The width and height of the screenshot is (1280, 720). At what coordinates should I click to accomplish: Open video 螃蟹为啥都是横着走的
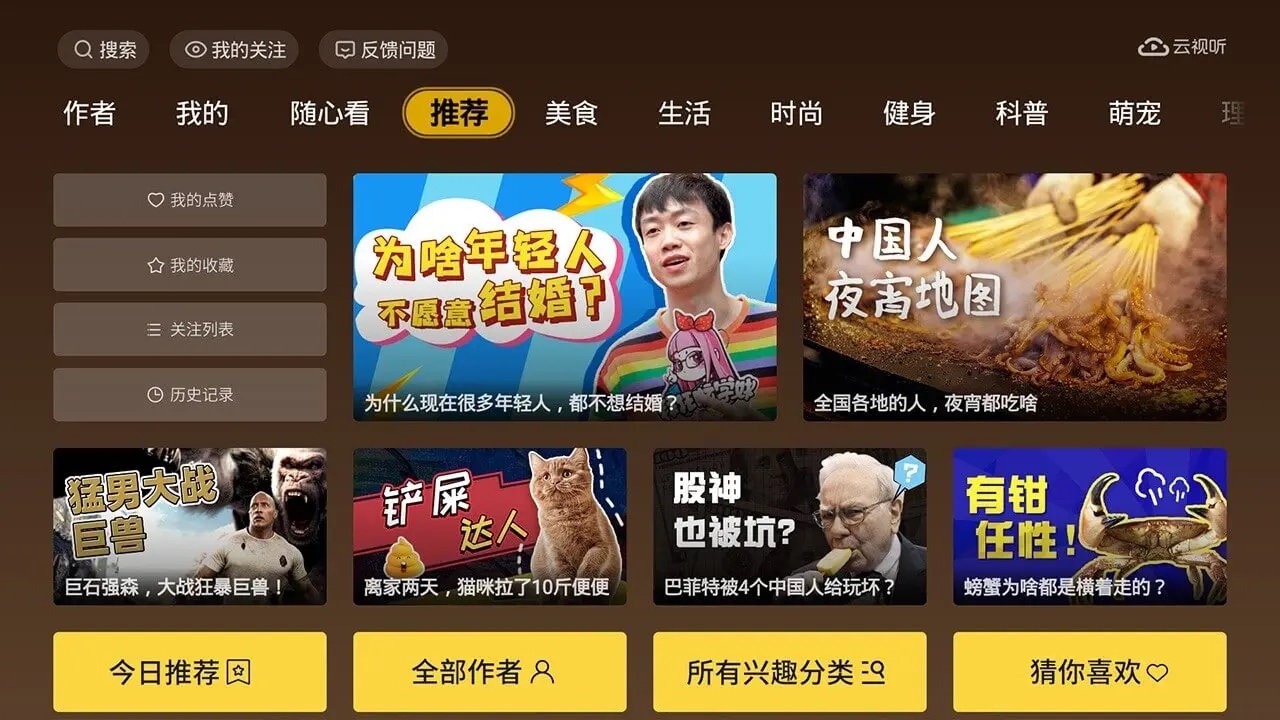[x=1089, y=526]
